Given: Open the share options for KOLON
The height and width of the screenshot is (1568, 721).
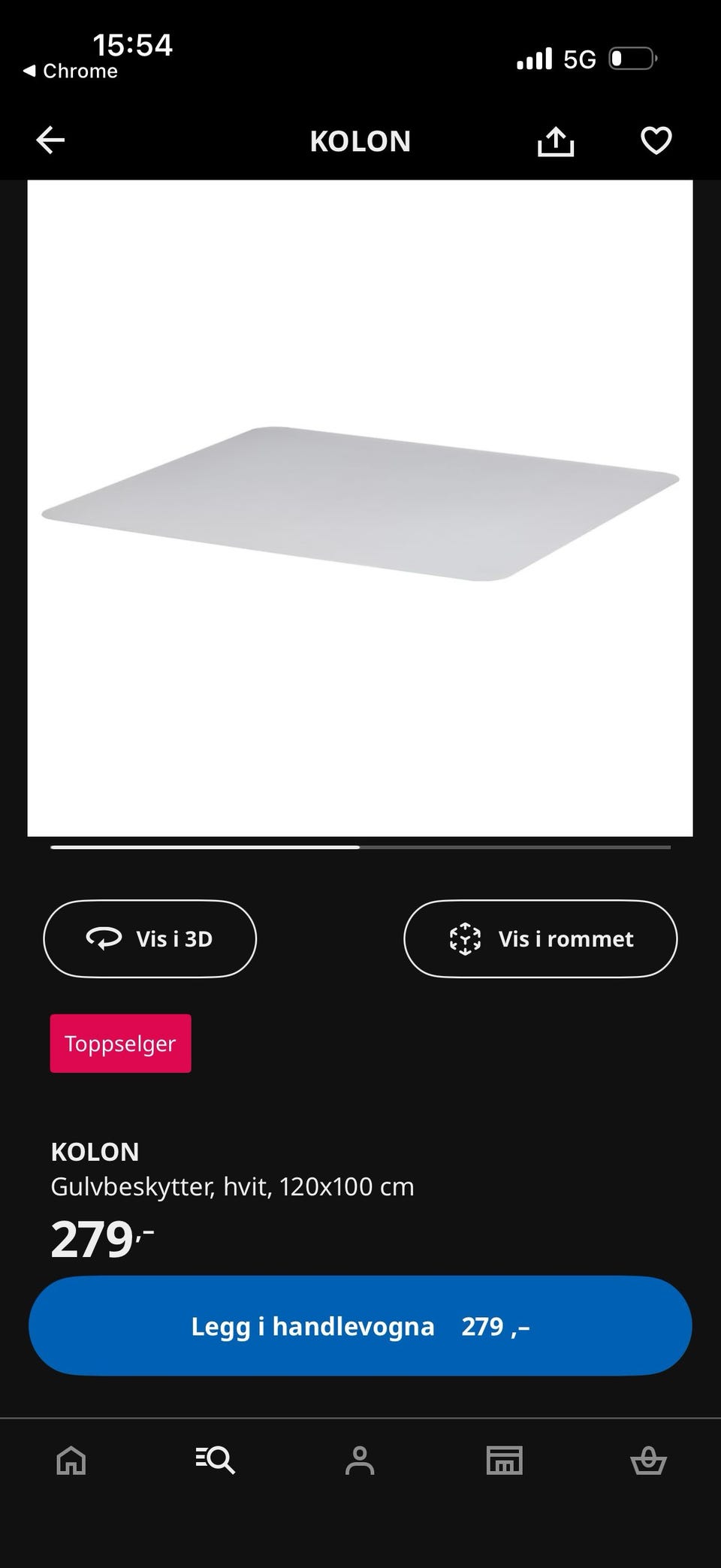Looking at the screenshot, I should 556,140.
